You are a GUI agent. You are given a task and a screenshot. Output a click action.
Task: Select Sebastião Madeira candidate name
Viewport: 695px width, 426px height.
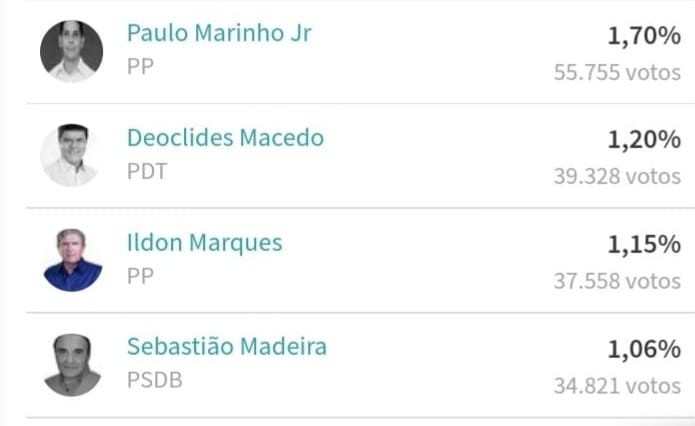226,348
